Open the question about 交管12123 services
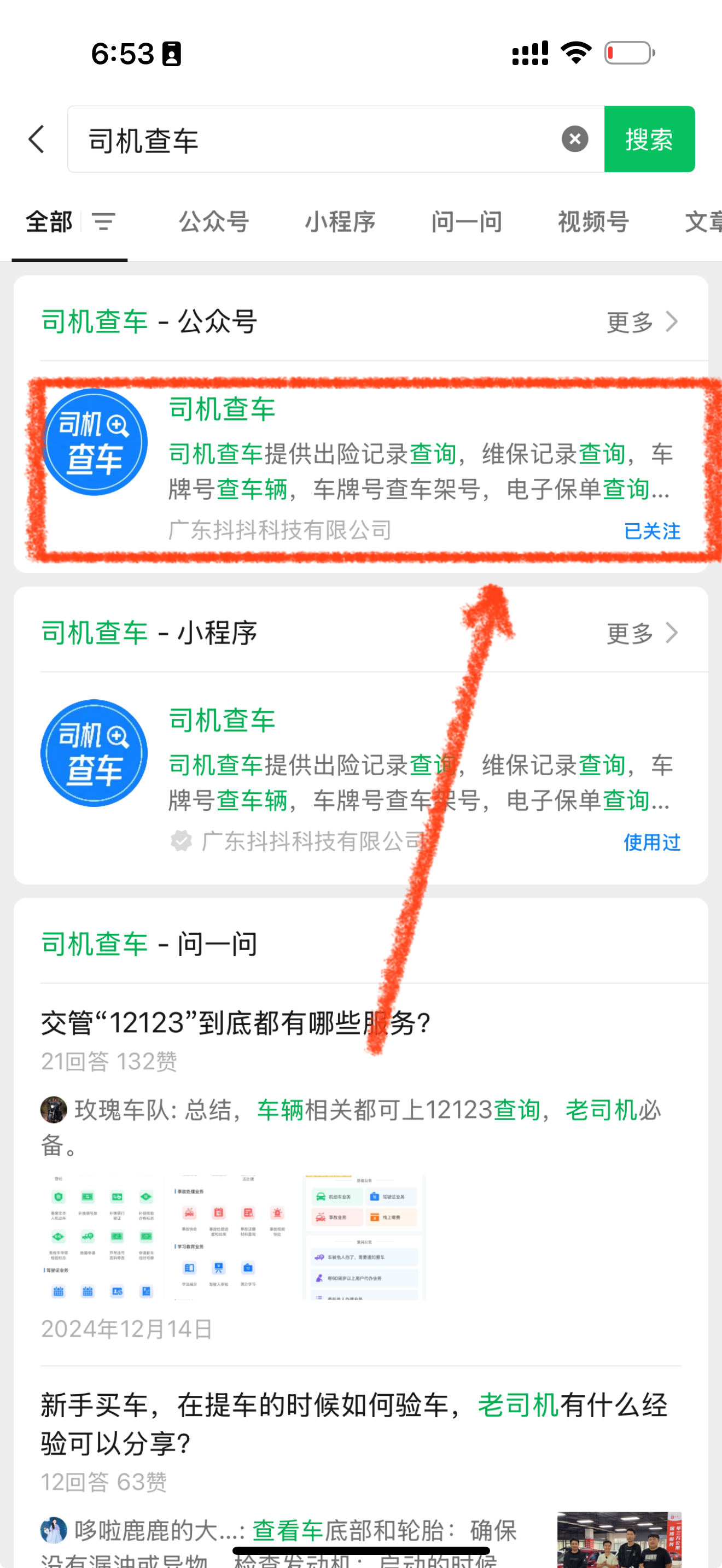The image size is (722, 1568). (236, 1022)
